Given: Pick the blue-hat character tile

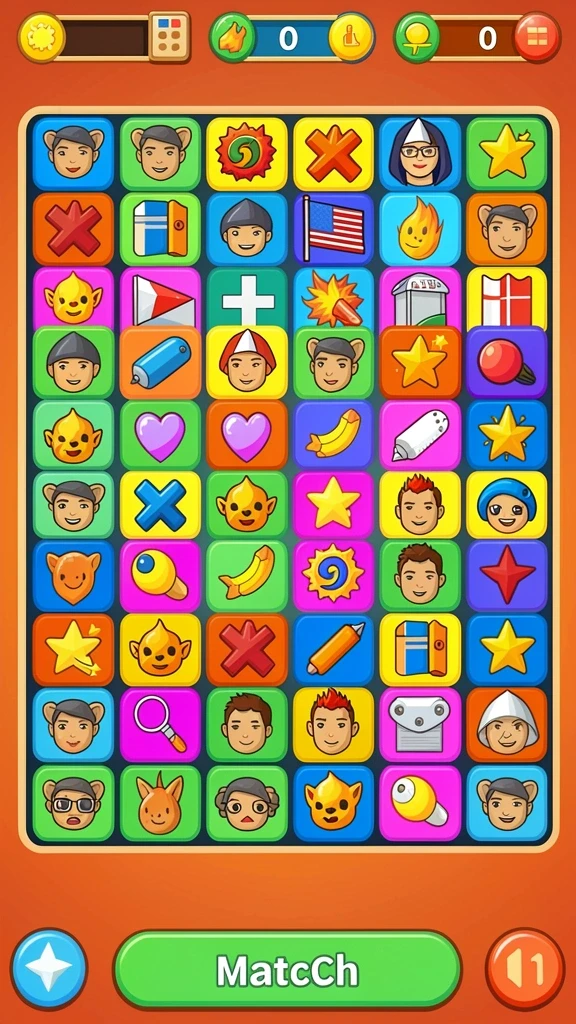Looking at the screenshot, I should click(x=507, y=505).
